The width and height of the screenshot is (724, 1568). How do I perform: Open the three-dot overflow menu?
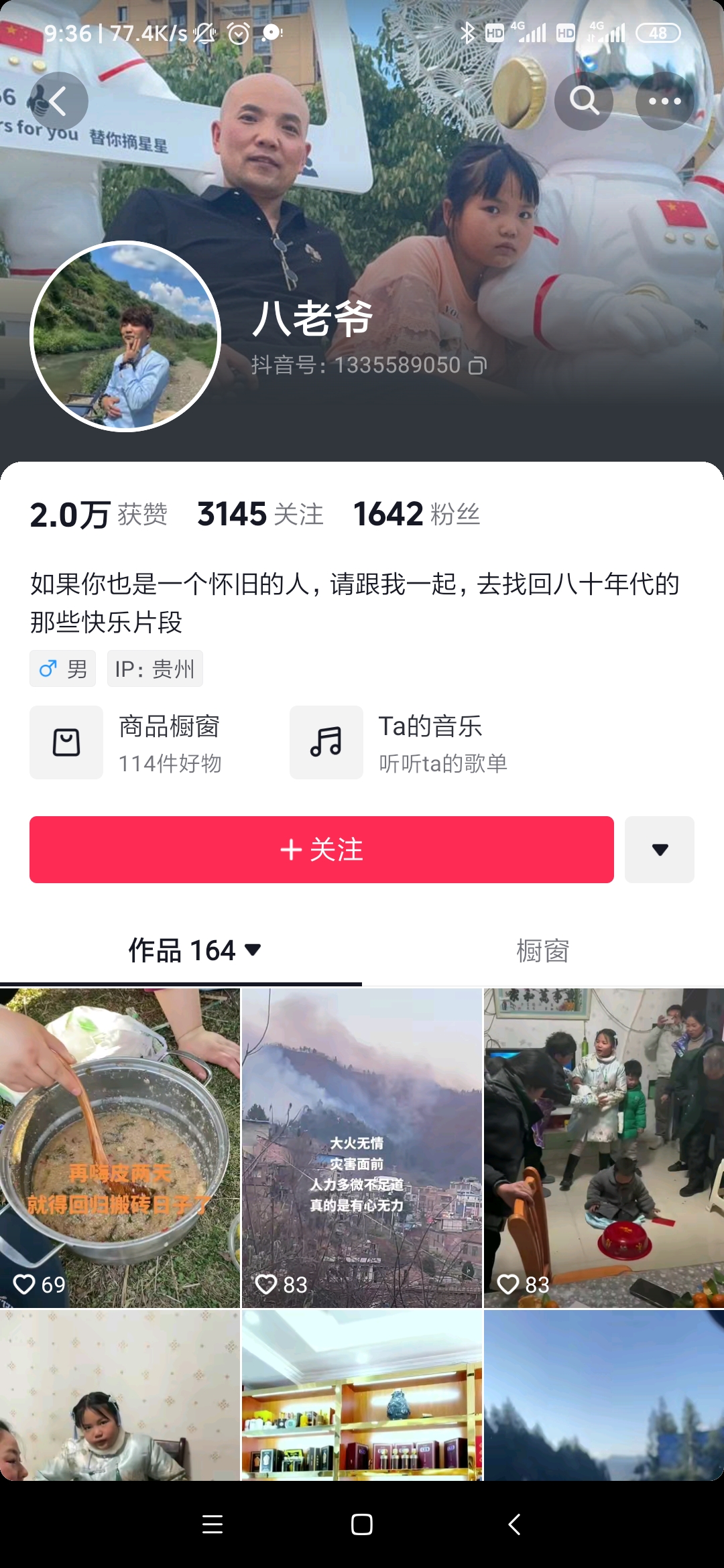(x=664, y=101)
